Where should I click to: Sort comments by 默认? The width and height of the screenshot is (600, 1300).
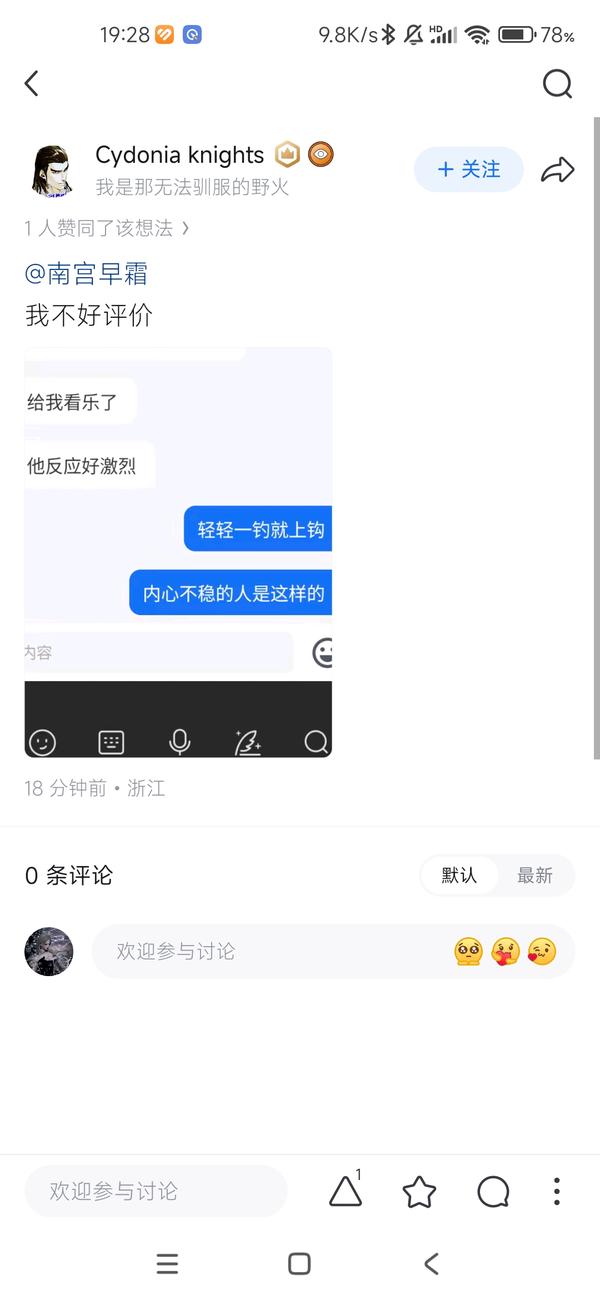[x=459, y=875]
